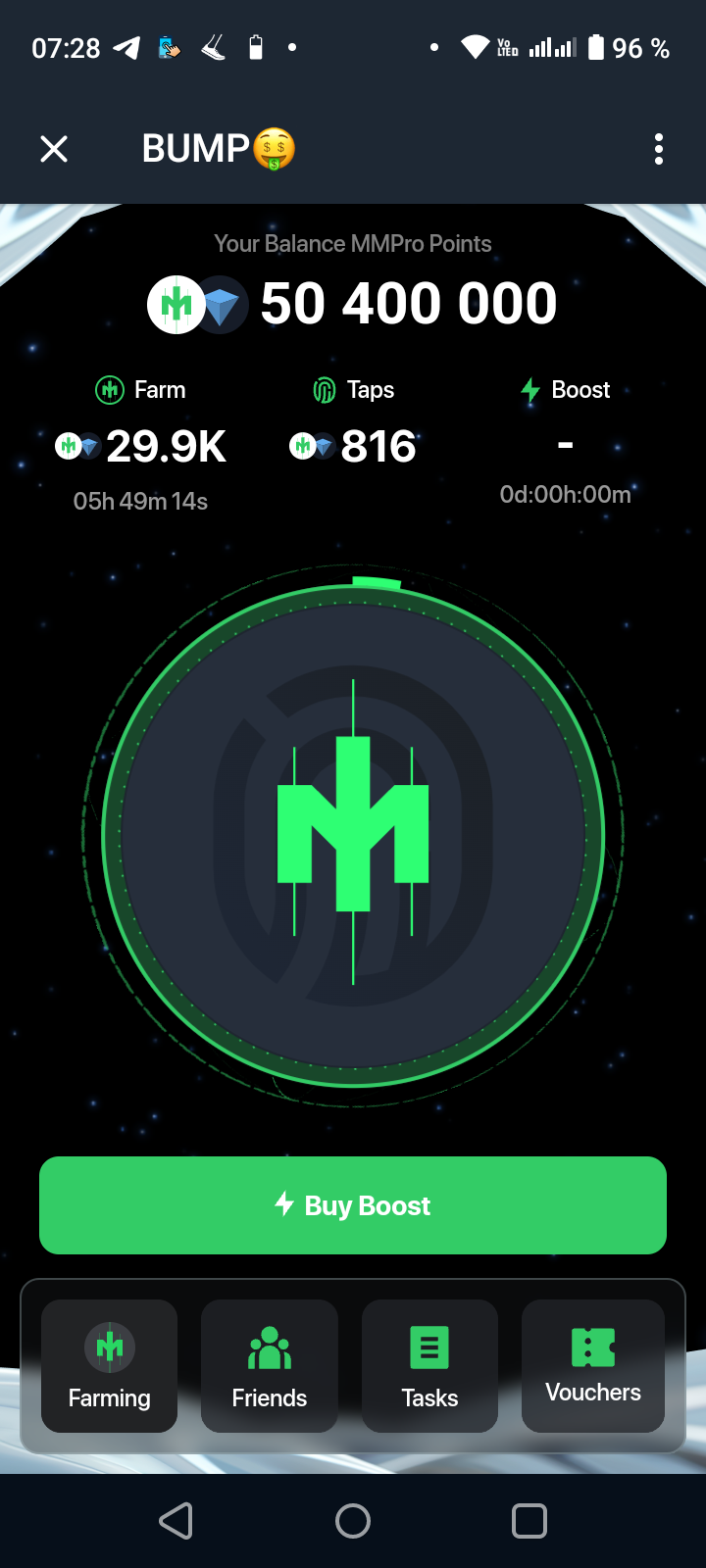Switch to the Farming tab
The width and height of the screenshot is (706, 1568).
110,1366
